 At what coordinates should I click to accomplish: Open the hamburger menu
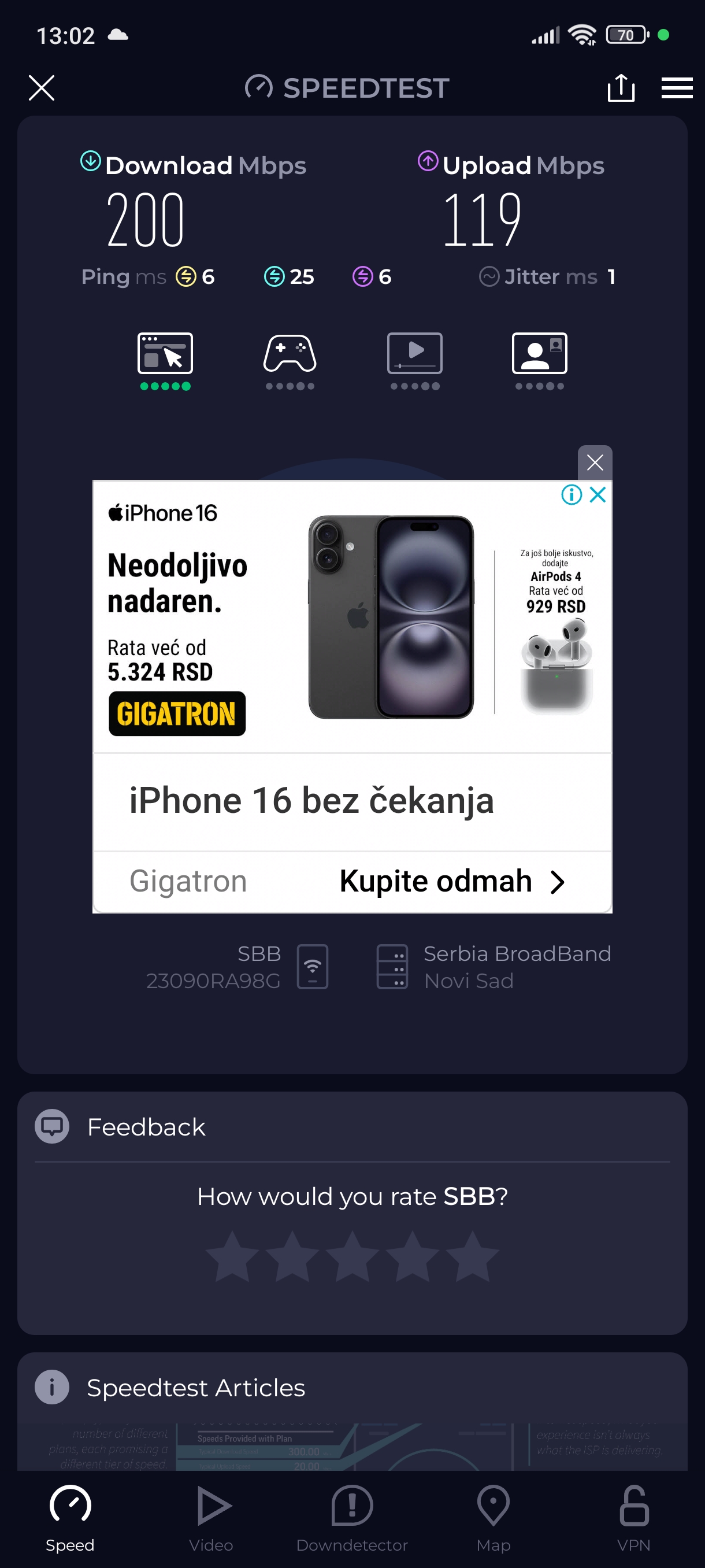(677, 88)
